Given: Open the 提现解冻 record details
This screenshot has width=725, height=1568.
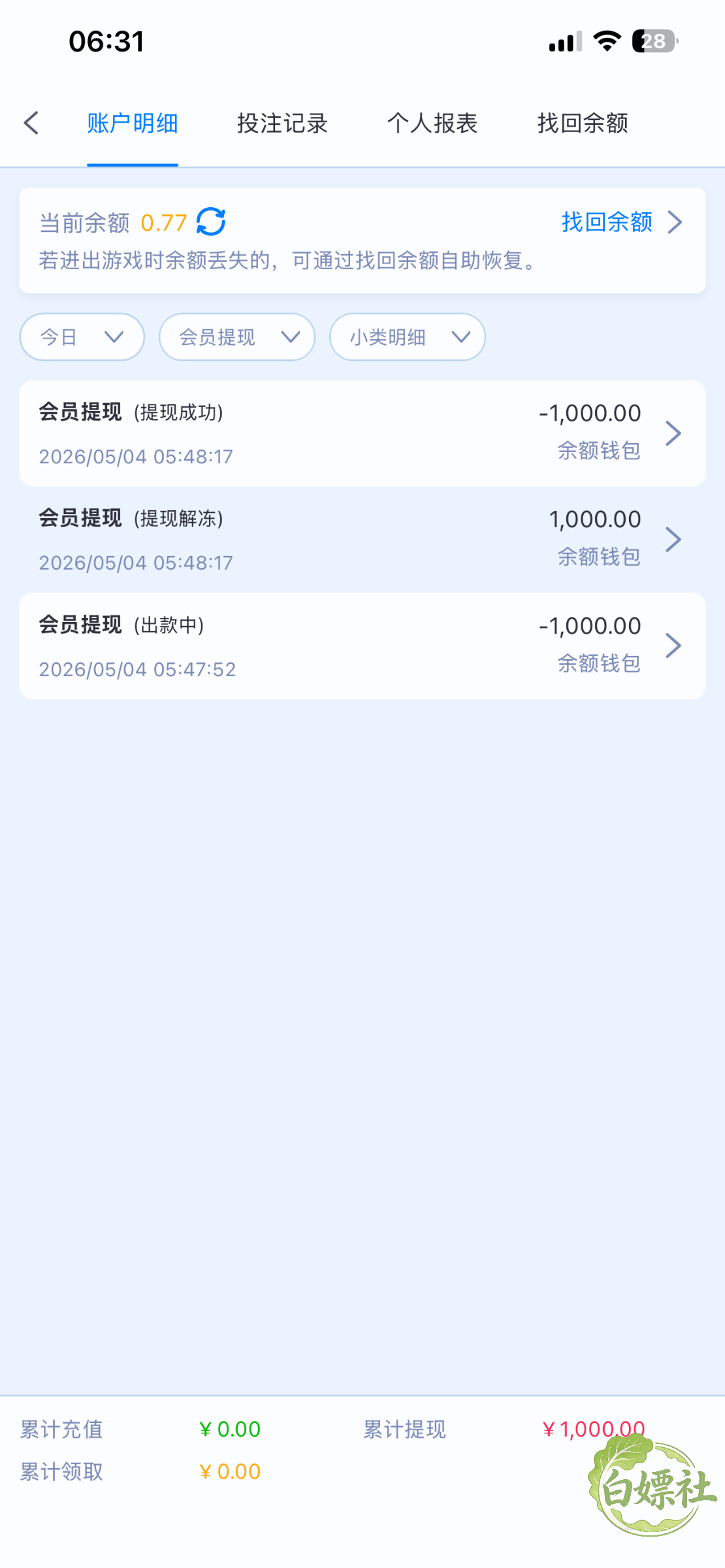Looking at the screenshot, I should (362, 540).
